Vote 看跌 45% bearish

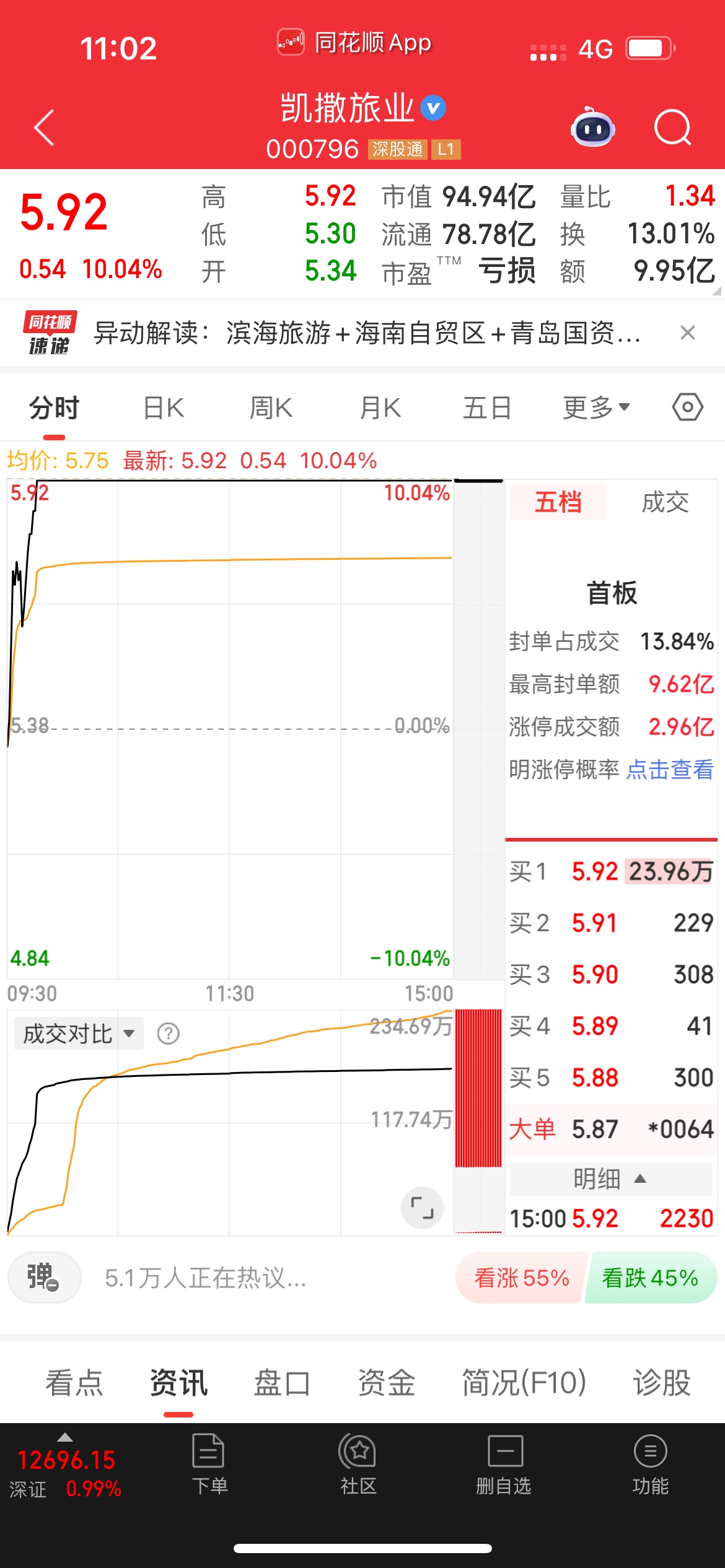click(650, 1278)
